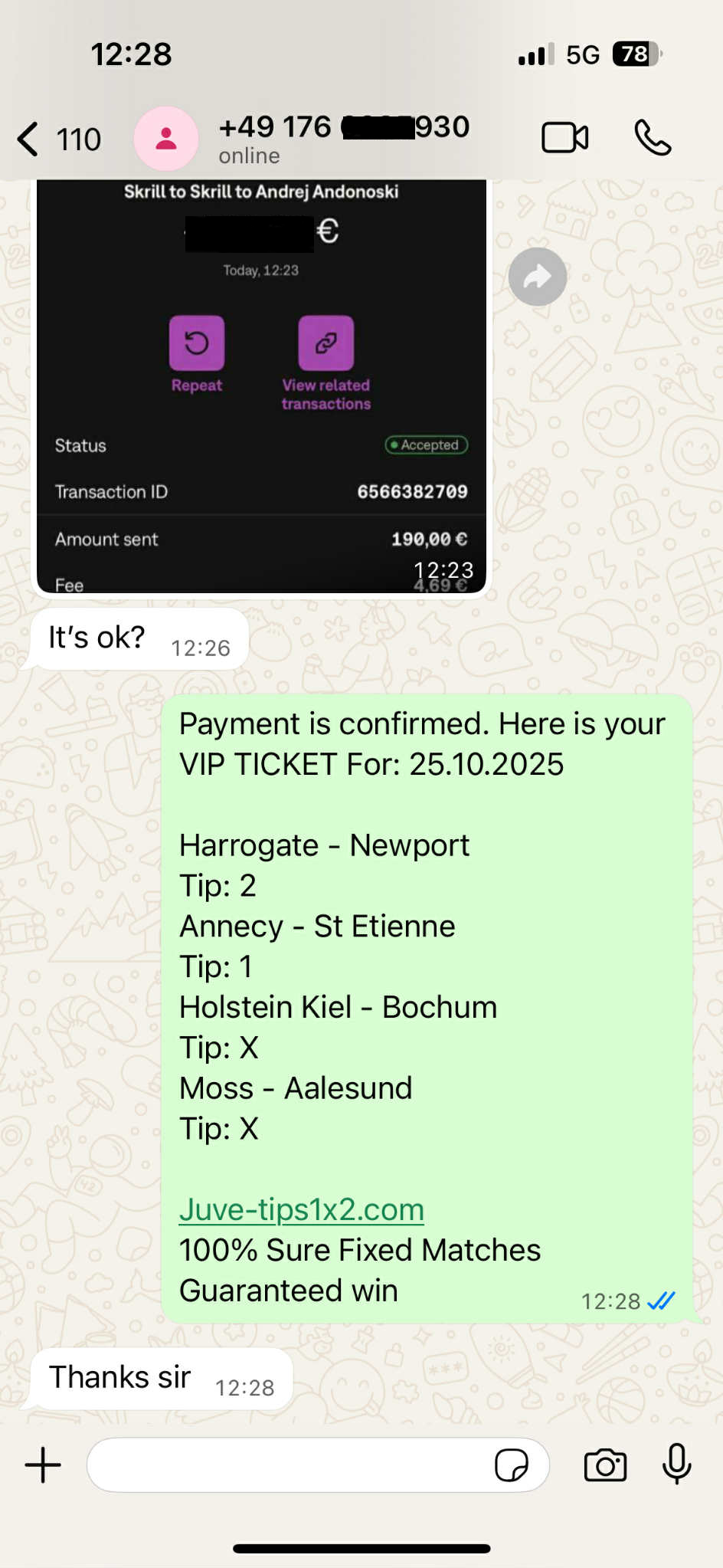This screenshot has height=1568, width=723.
Task: Focus the message input field
Action: click(x=291, y=1465)
